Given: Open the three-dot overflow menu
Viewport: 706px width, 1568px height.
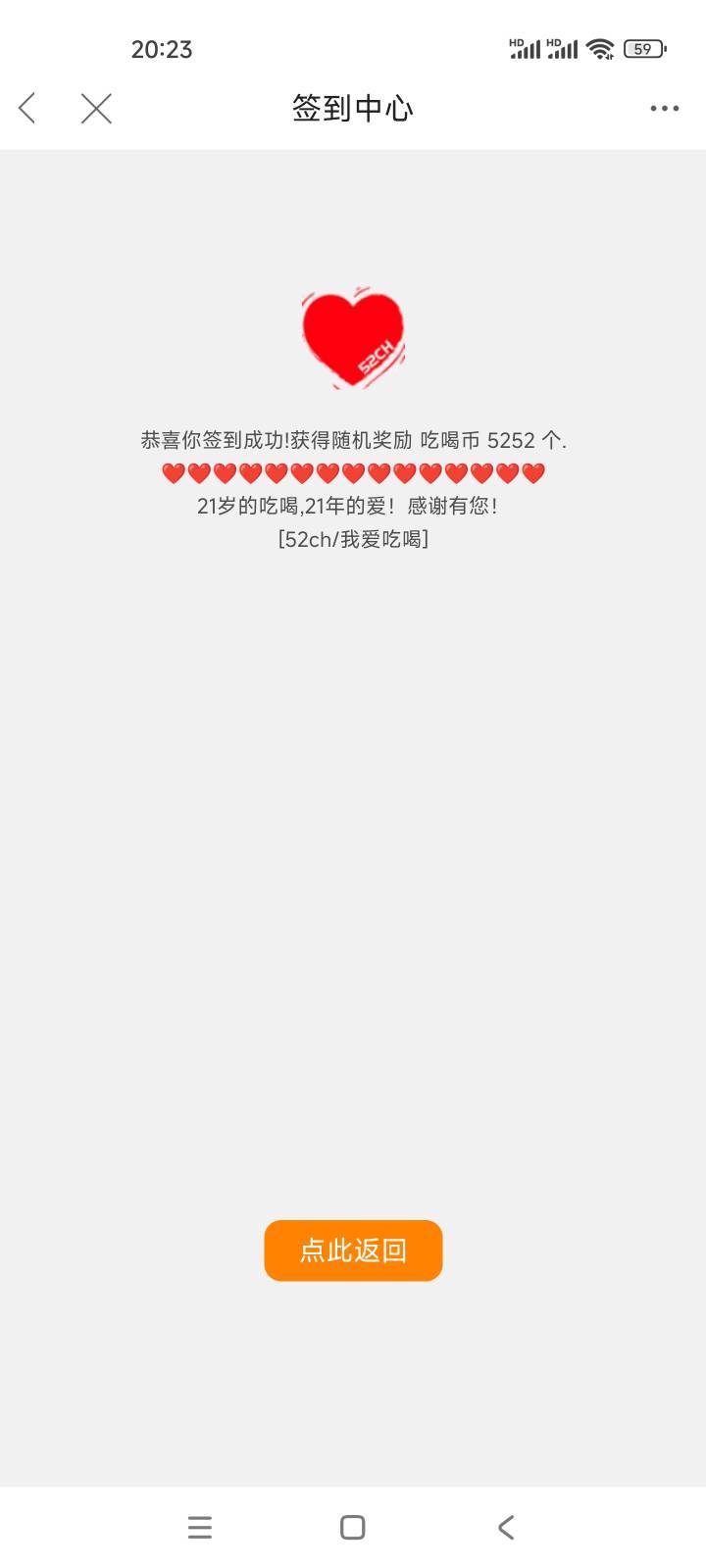Looking at the screenshot, I should coord(664,109).
